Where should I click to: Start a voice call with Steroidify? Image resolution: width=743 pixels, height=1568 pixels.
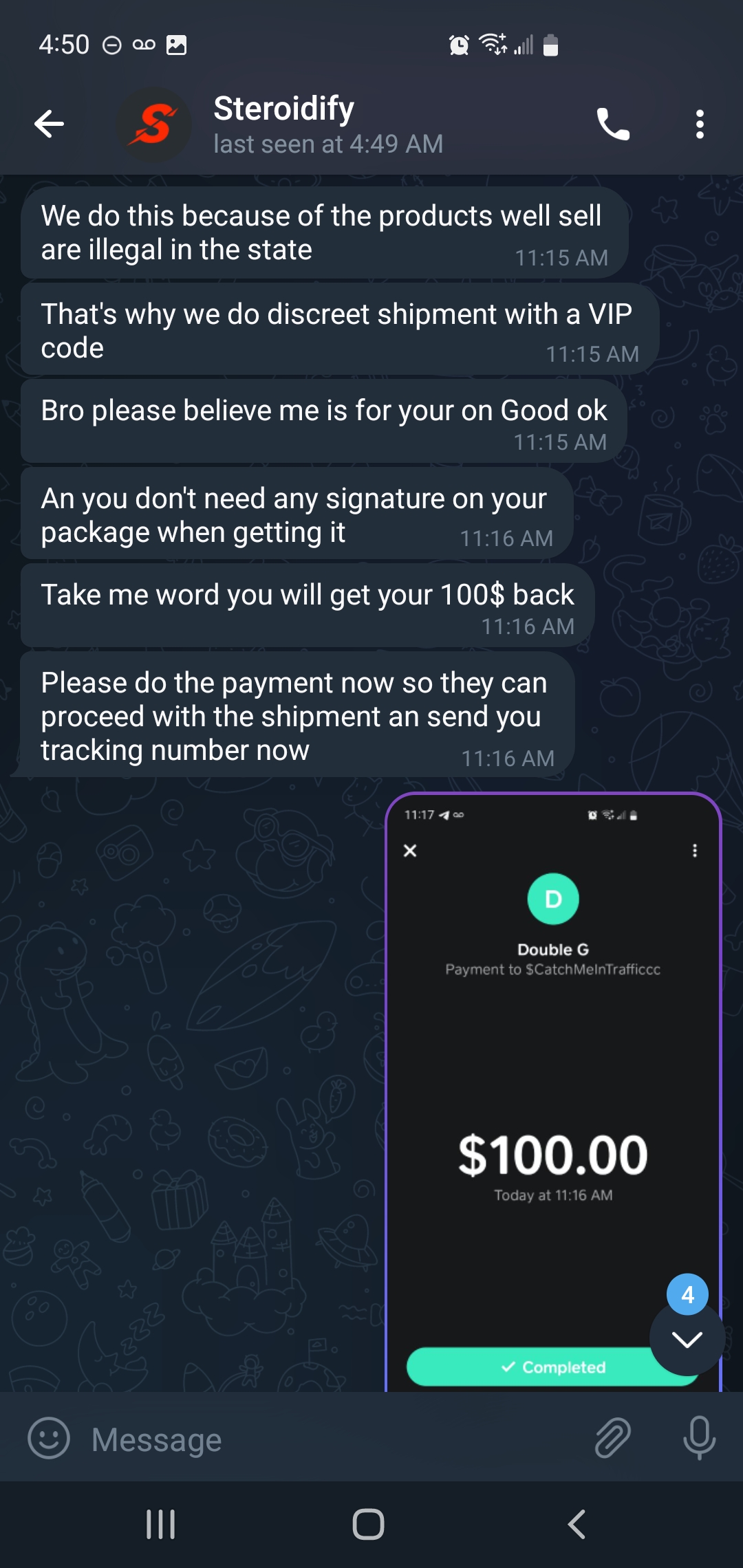(x=612, y=124)
